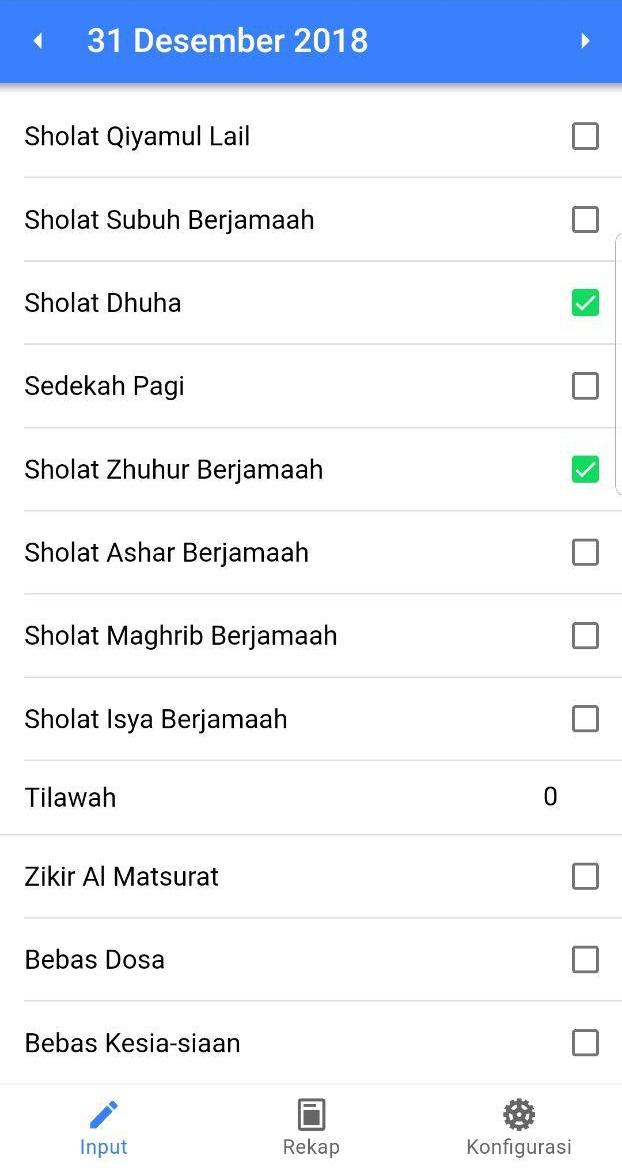Go to the next day arrow

(x=585, y=41)
